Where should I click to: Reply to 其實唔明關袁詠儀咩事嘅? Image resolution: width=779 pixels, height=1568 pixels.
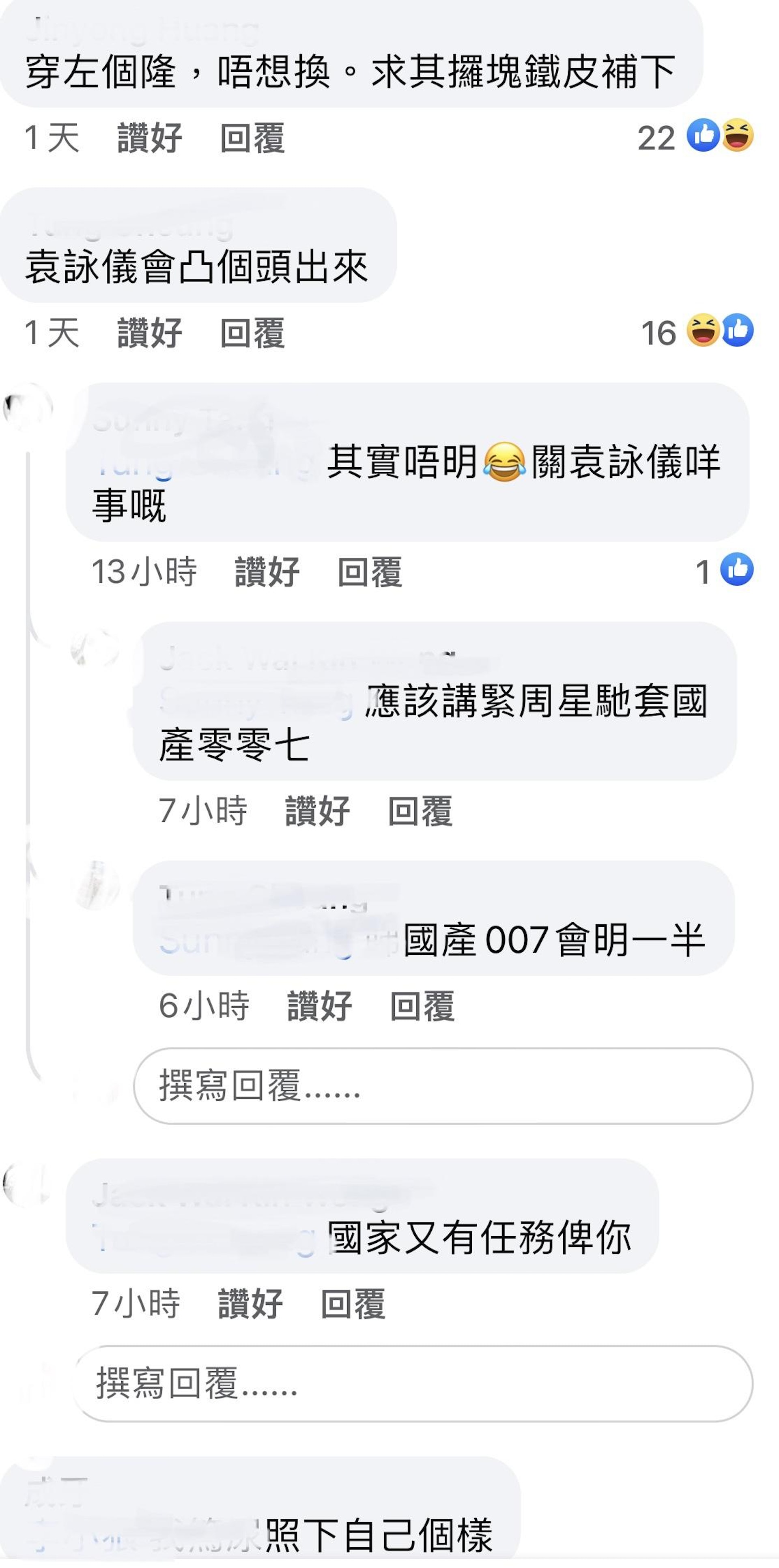click(x=370, y=572)
